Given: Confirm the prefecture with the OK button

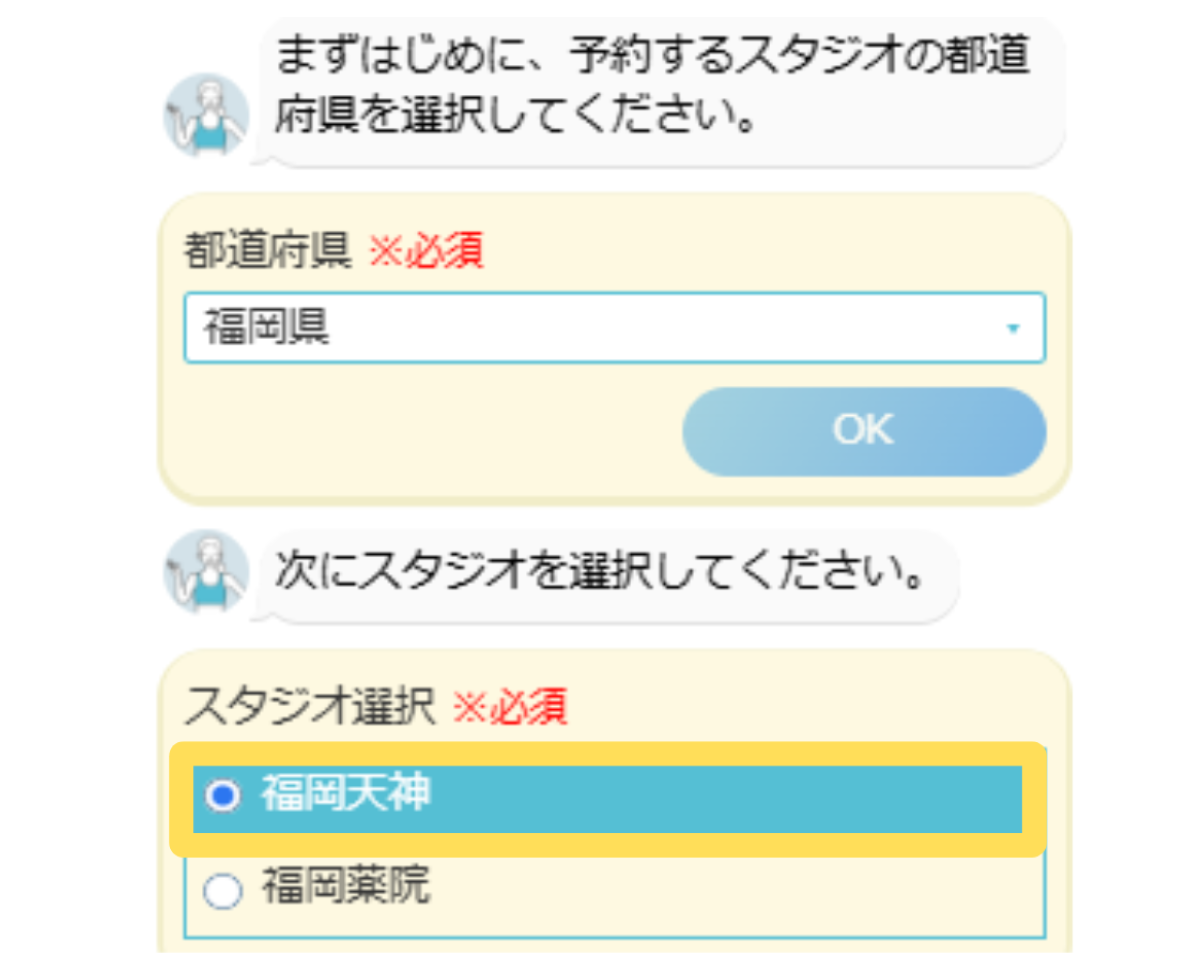Looking at the screenshot, I should (864, 431).
